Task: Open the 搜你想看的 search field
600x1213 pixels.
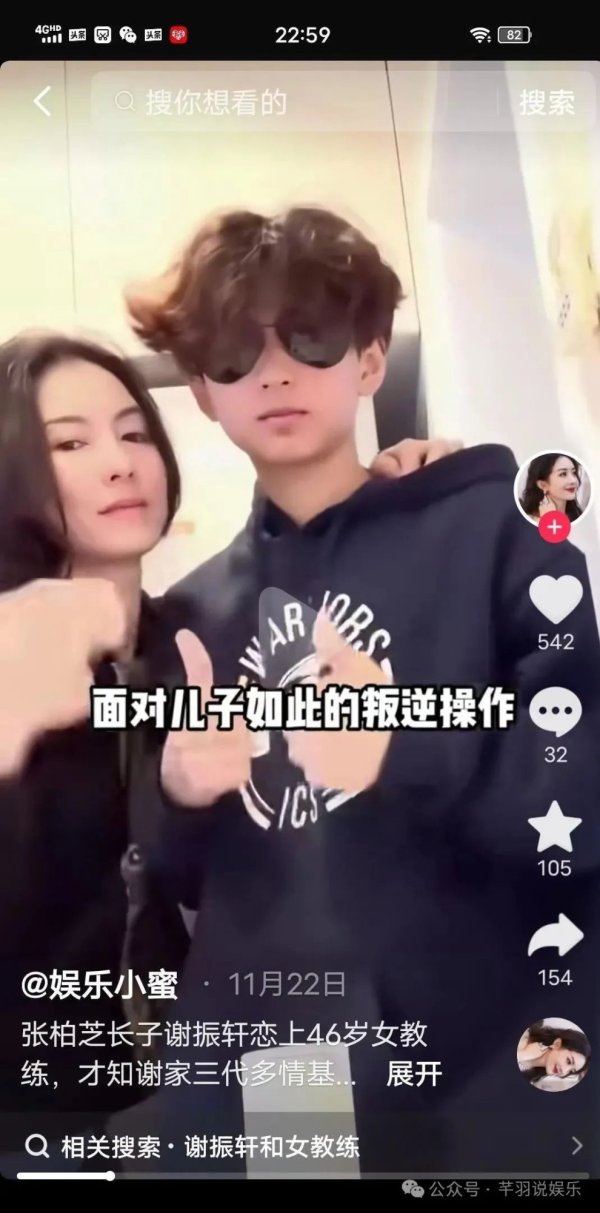Action: coord(300,102)
